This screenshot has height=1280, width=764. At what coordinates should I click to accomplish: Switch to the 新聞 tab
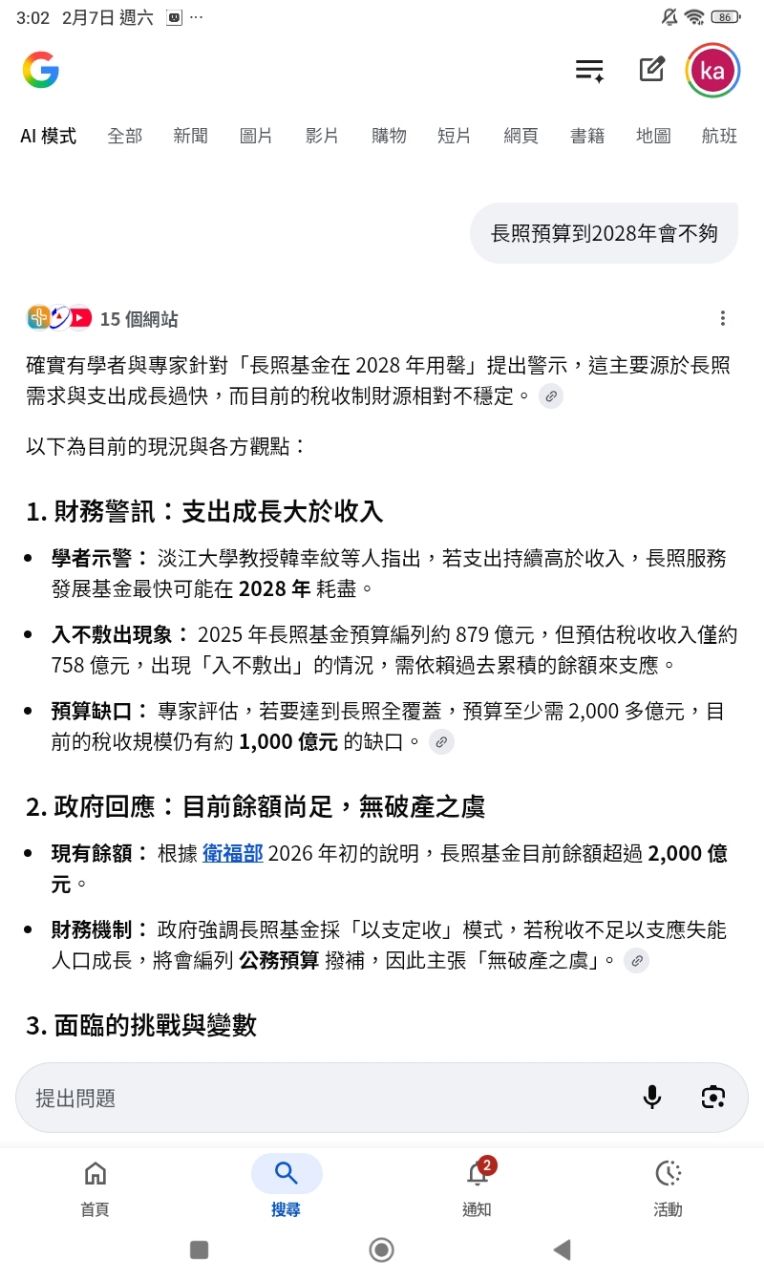pos(190,136)
